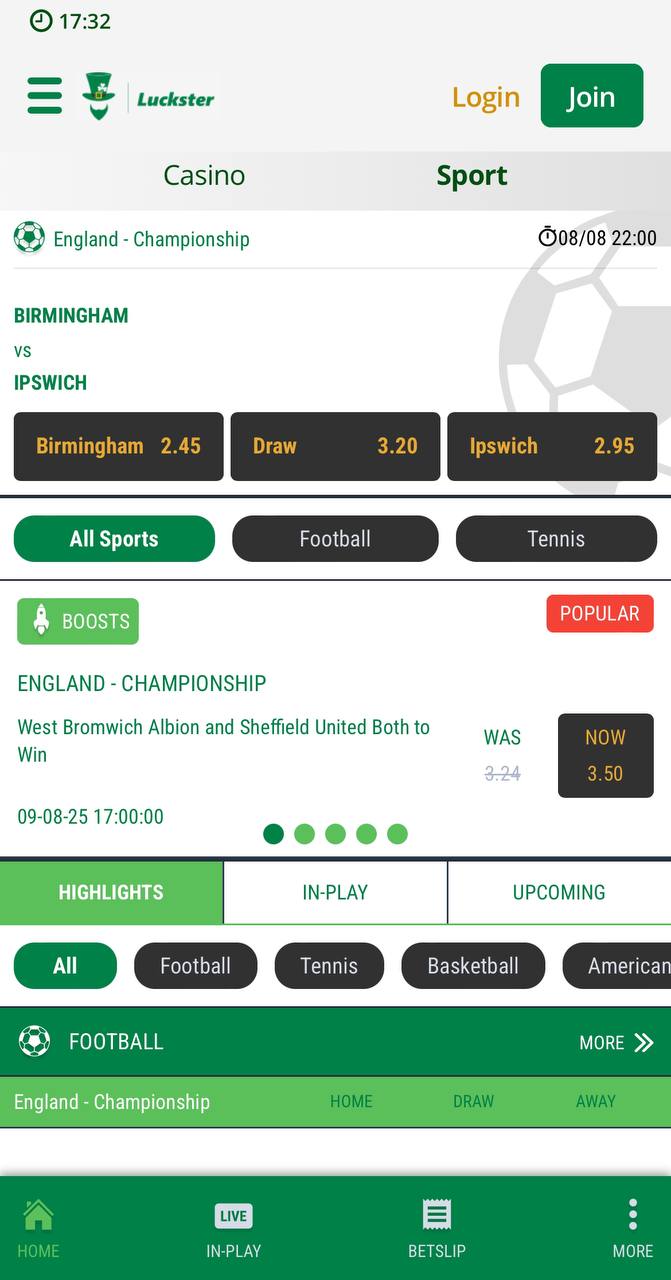Open the More menu in bottom bar
Viewport: 671px width, 1280px height.
point(633,1229)
